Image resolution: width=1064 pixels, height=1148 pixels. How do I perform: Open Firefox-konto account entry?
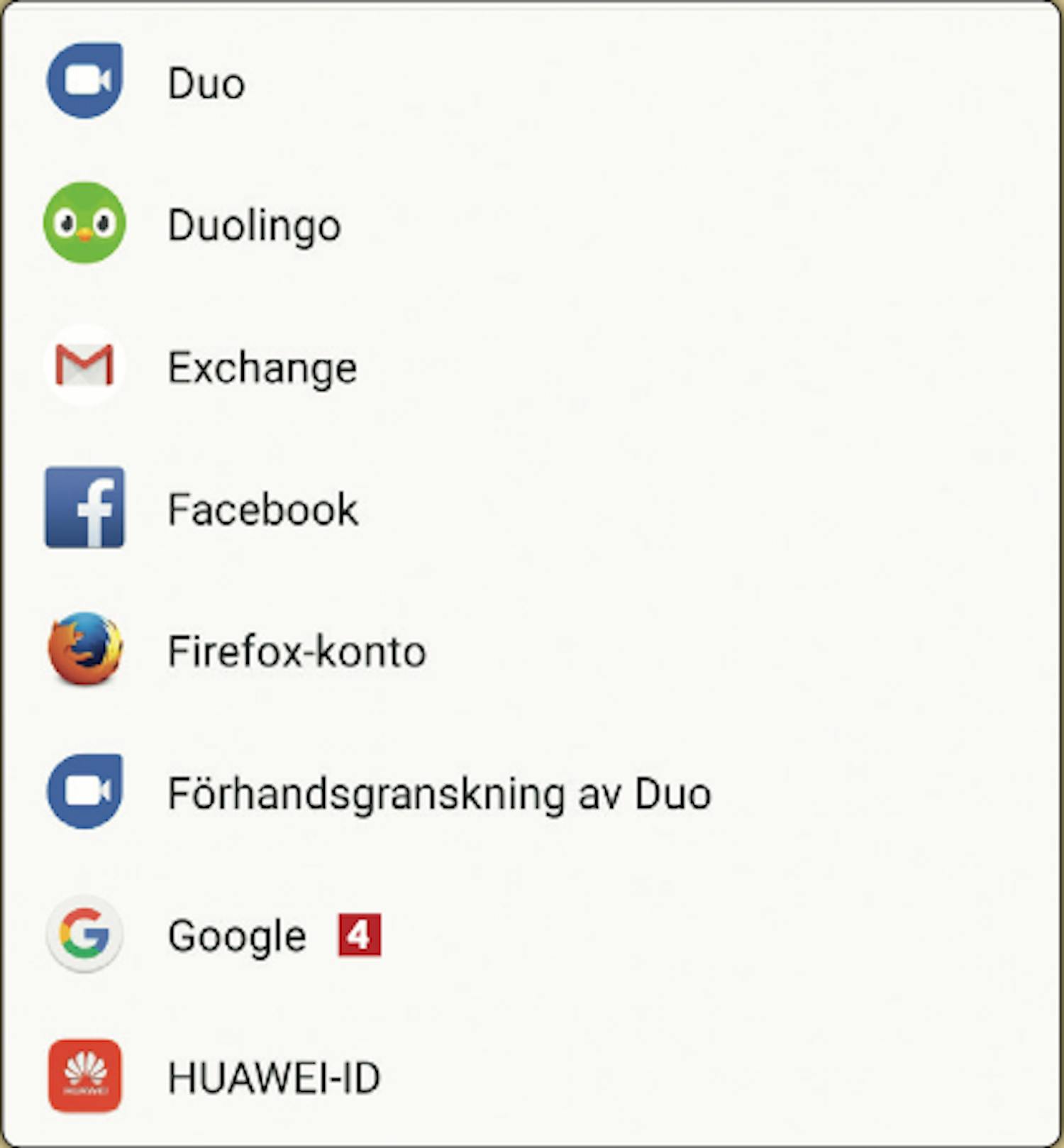tap(296, 651)
